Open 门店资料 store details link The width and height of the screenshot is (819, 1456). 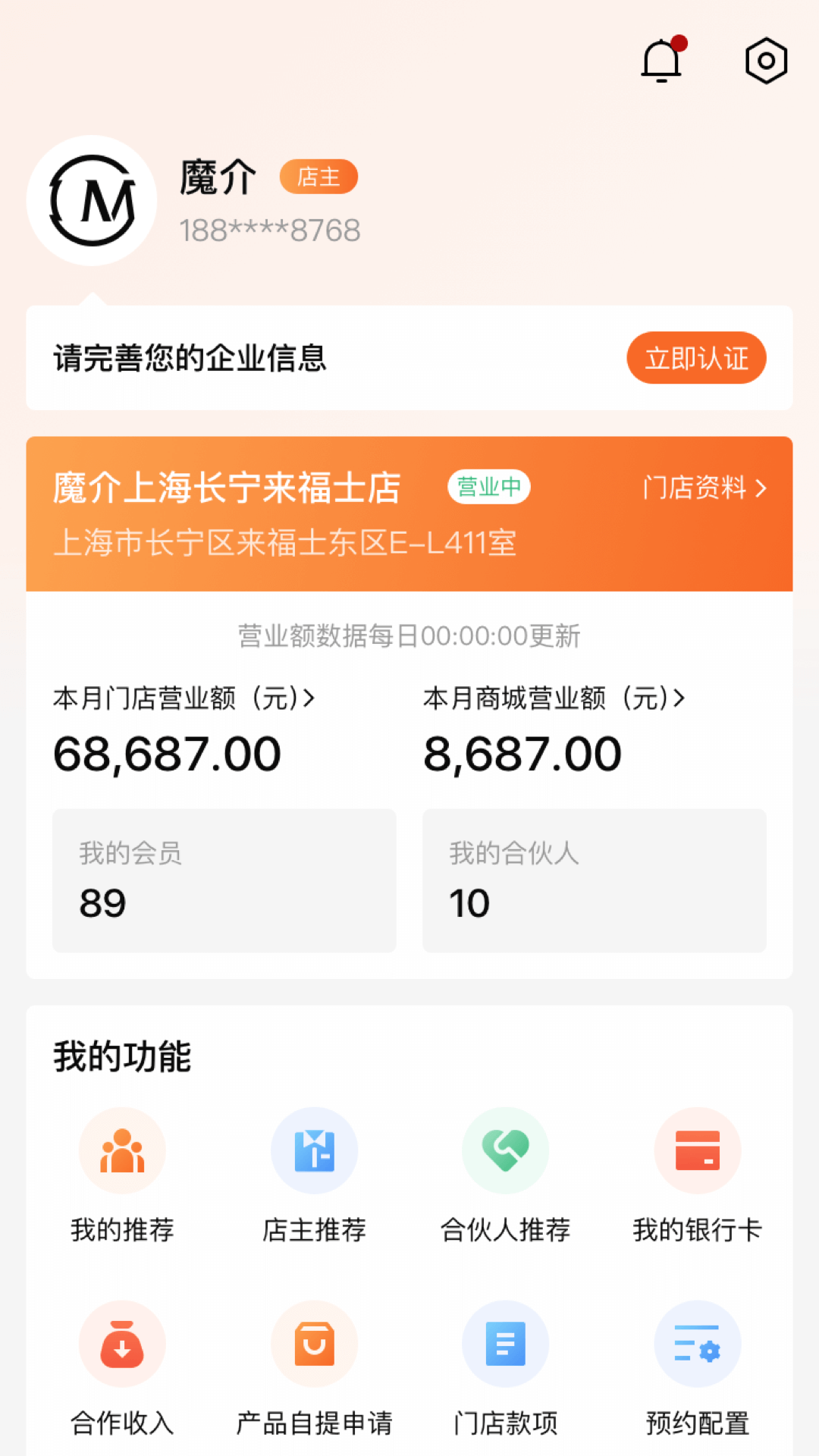pos(704,488)
